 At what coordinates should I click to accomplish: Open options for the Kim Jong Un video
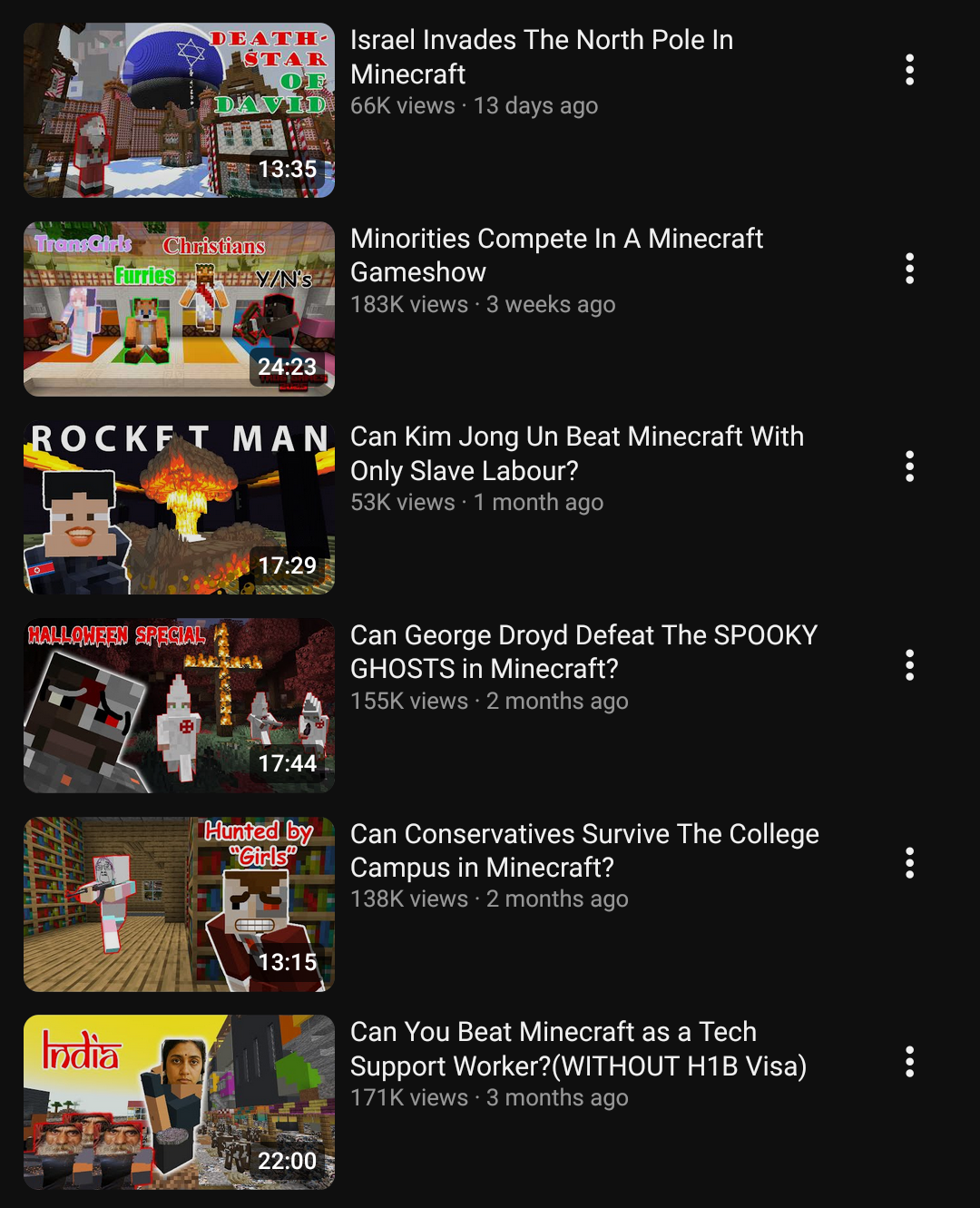[x=909, y=467]
